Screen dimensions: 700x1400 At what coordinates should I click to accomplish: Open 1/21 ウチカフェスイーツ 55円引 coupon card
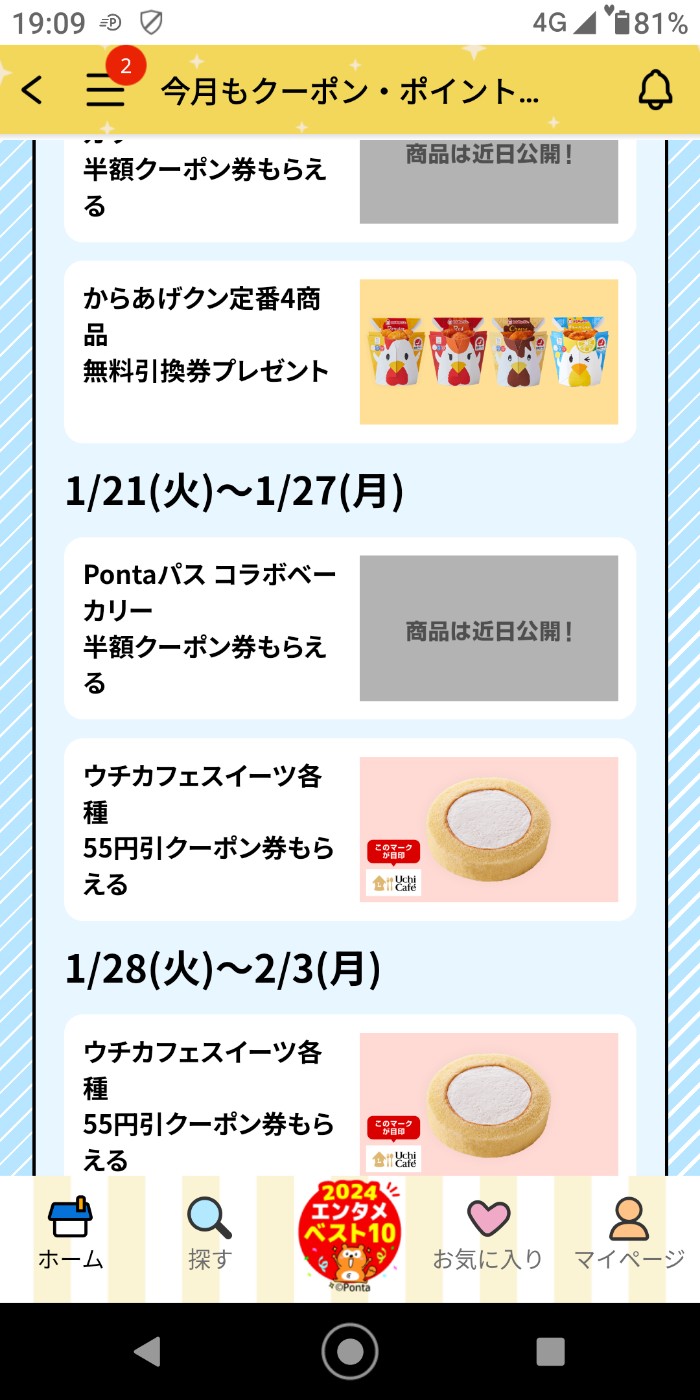(350, 829)
